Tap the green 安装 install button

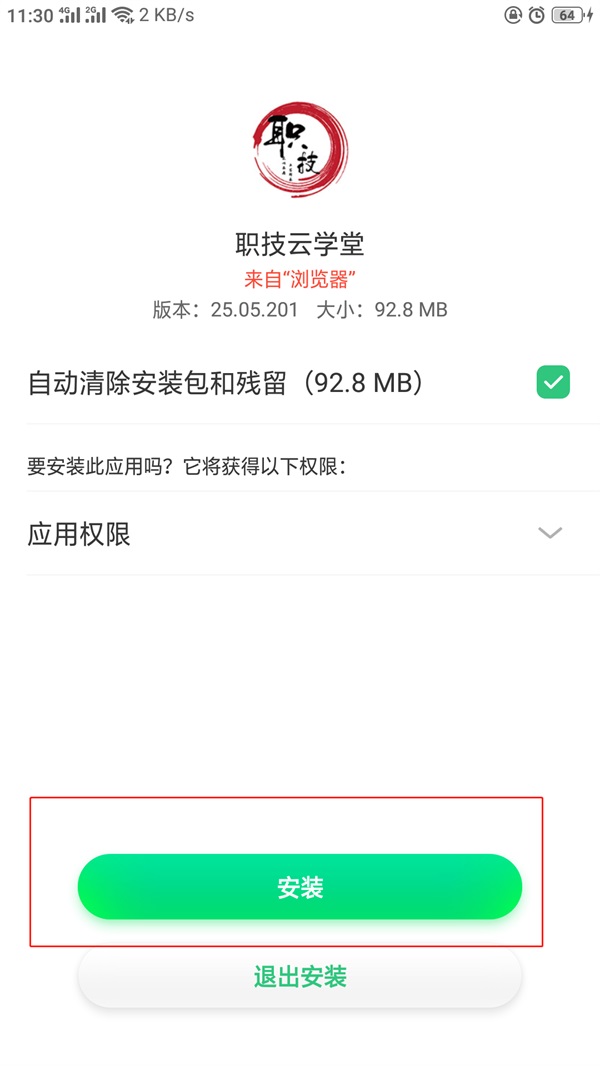pos(300,887)
